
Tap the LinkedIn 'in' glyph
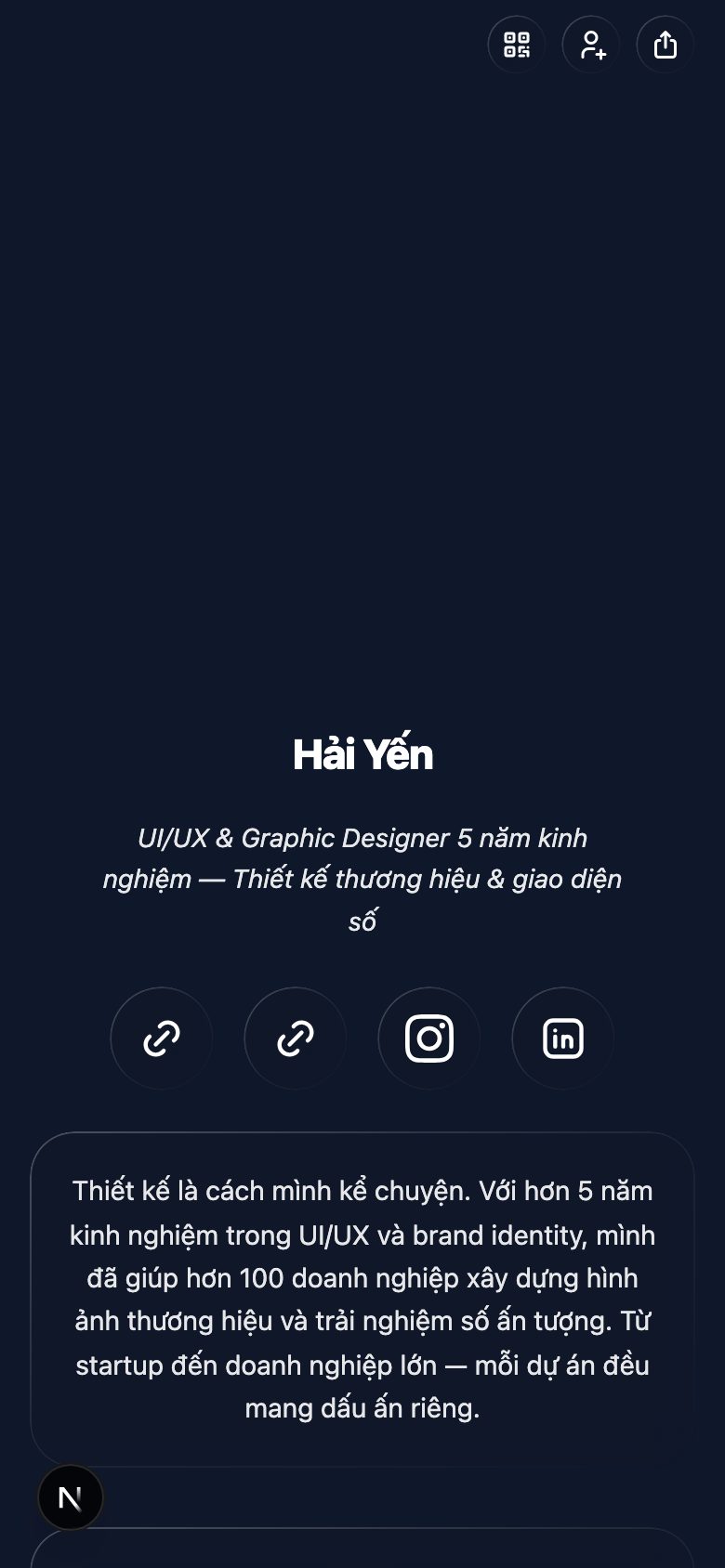(562, 1038)
